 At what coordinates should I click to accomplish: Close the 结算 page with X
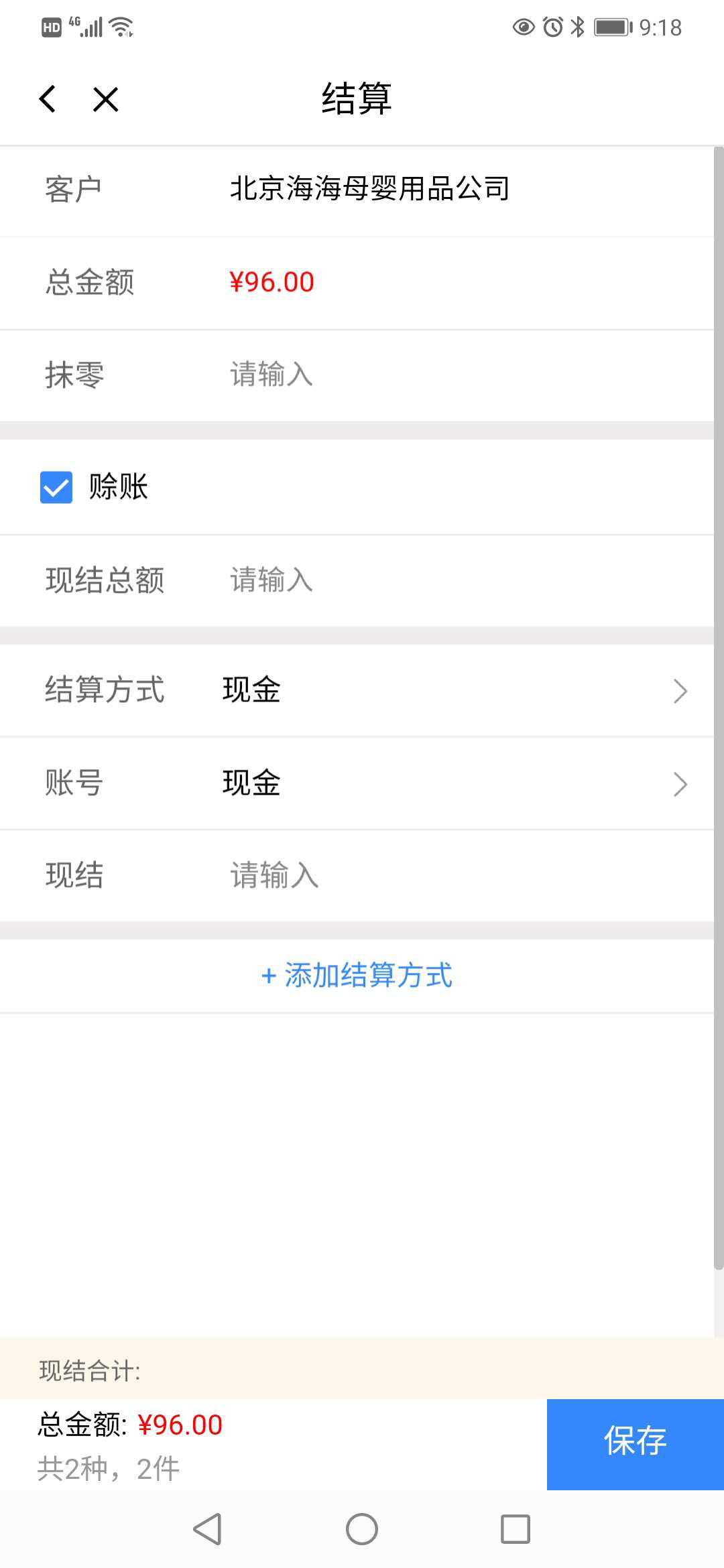(106, 99)
